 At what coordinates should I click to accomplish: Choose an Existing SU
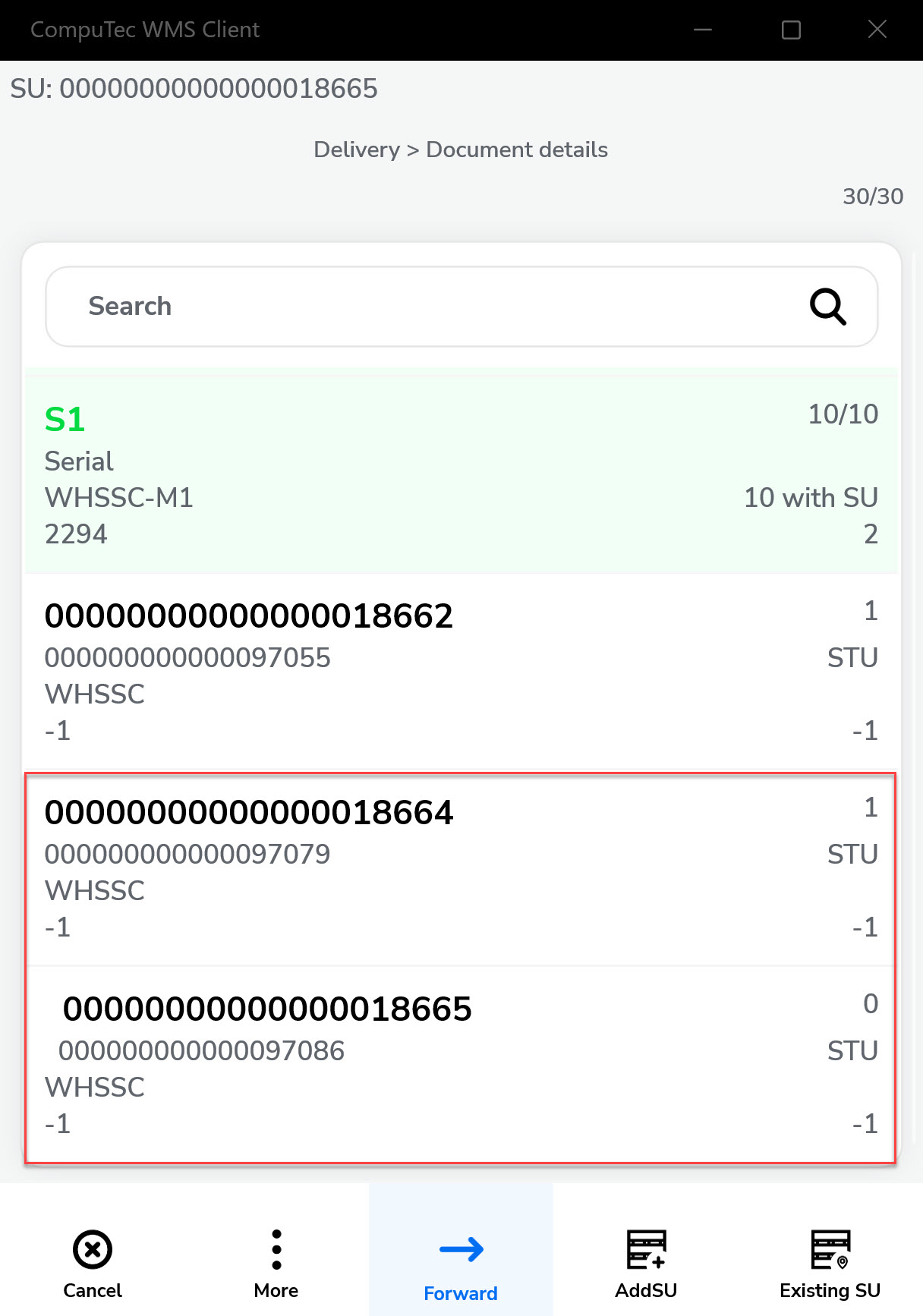(830, 1262)
